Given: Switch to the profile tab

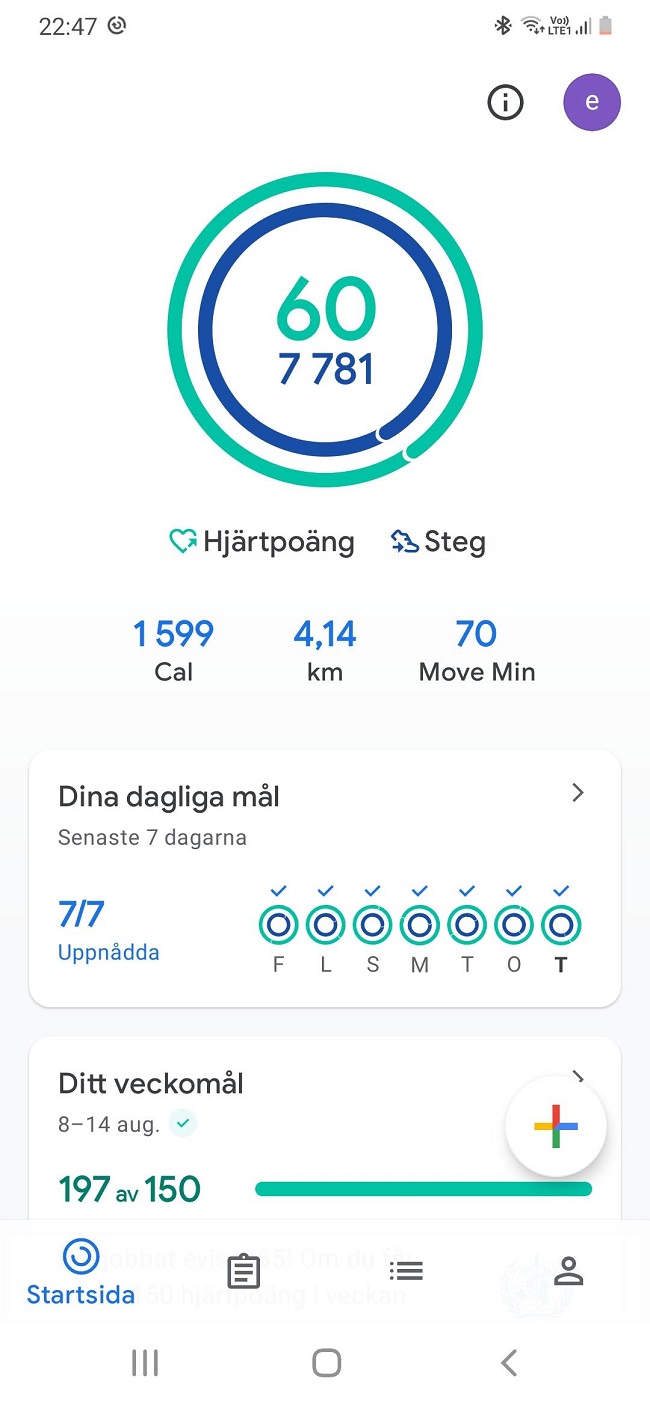Looking at the screenshot, I should point(569,1271).
